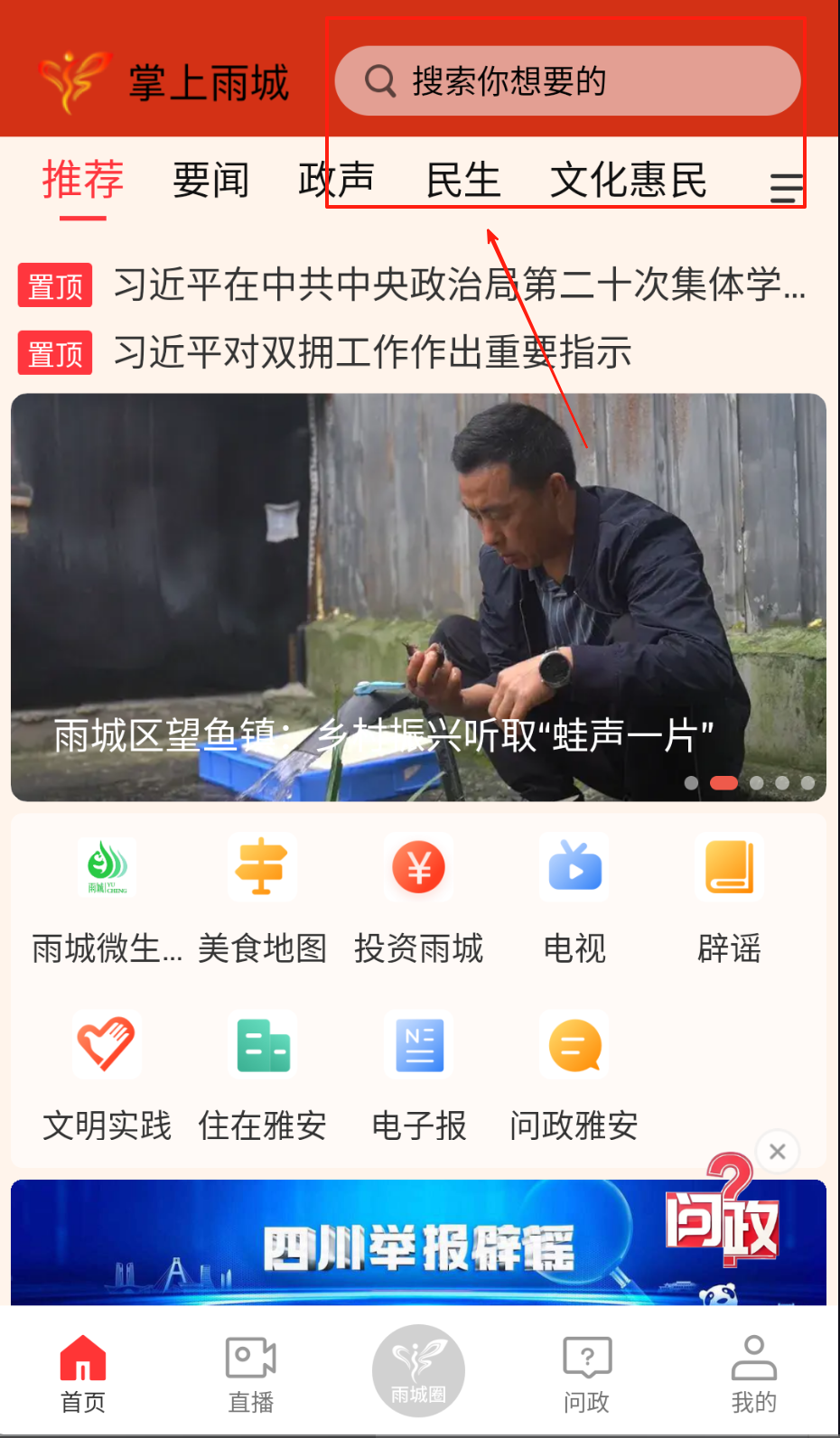Select the 民生 tab
Viewport: 840px width, 1438px height.
(462, 180)
